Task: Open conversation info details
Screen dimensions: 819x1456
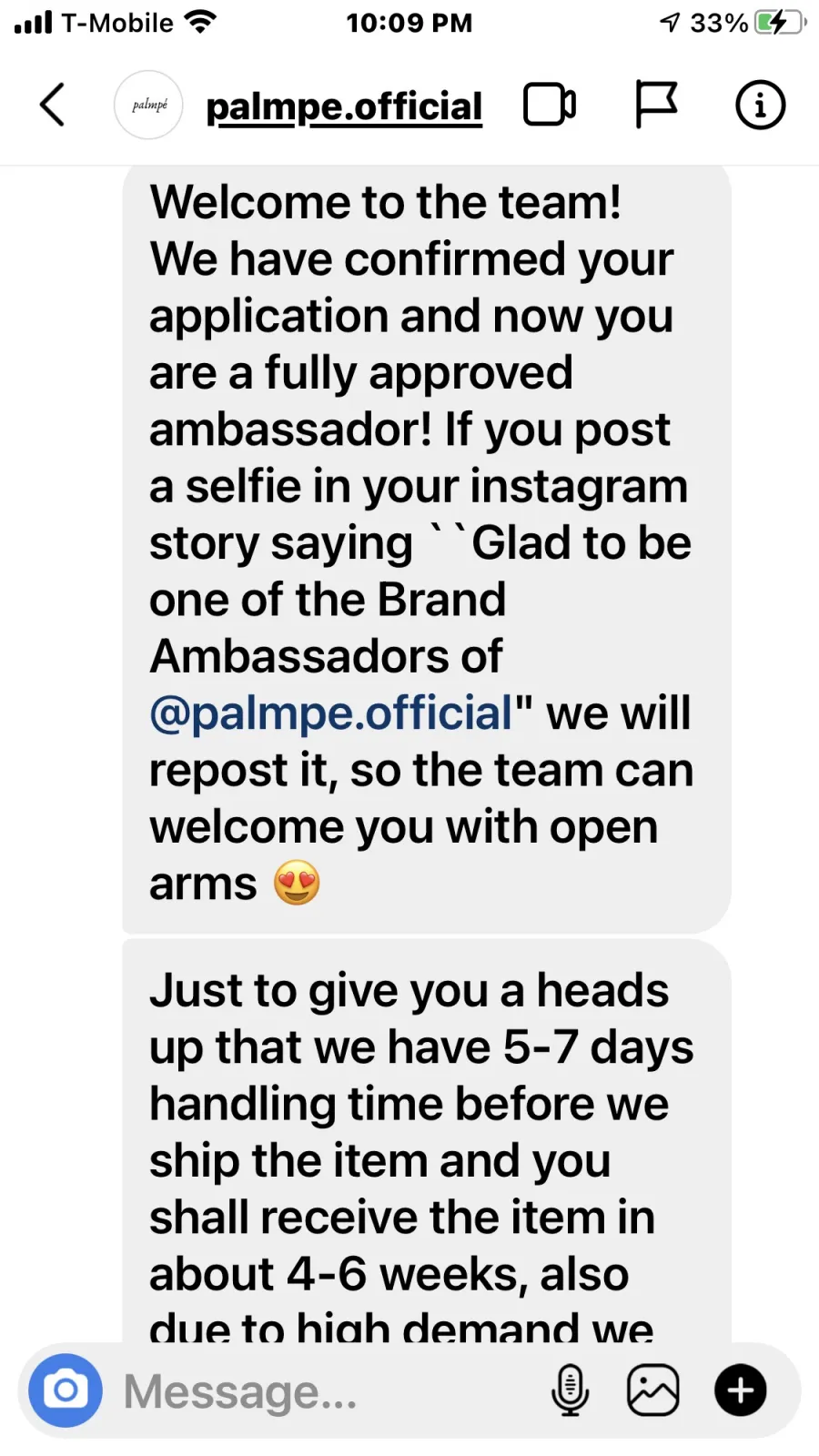Action: coord(760,105)
